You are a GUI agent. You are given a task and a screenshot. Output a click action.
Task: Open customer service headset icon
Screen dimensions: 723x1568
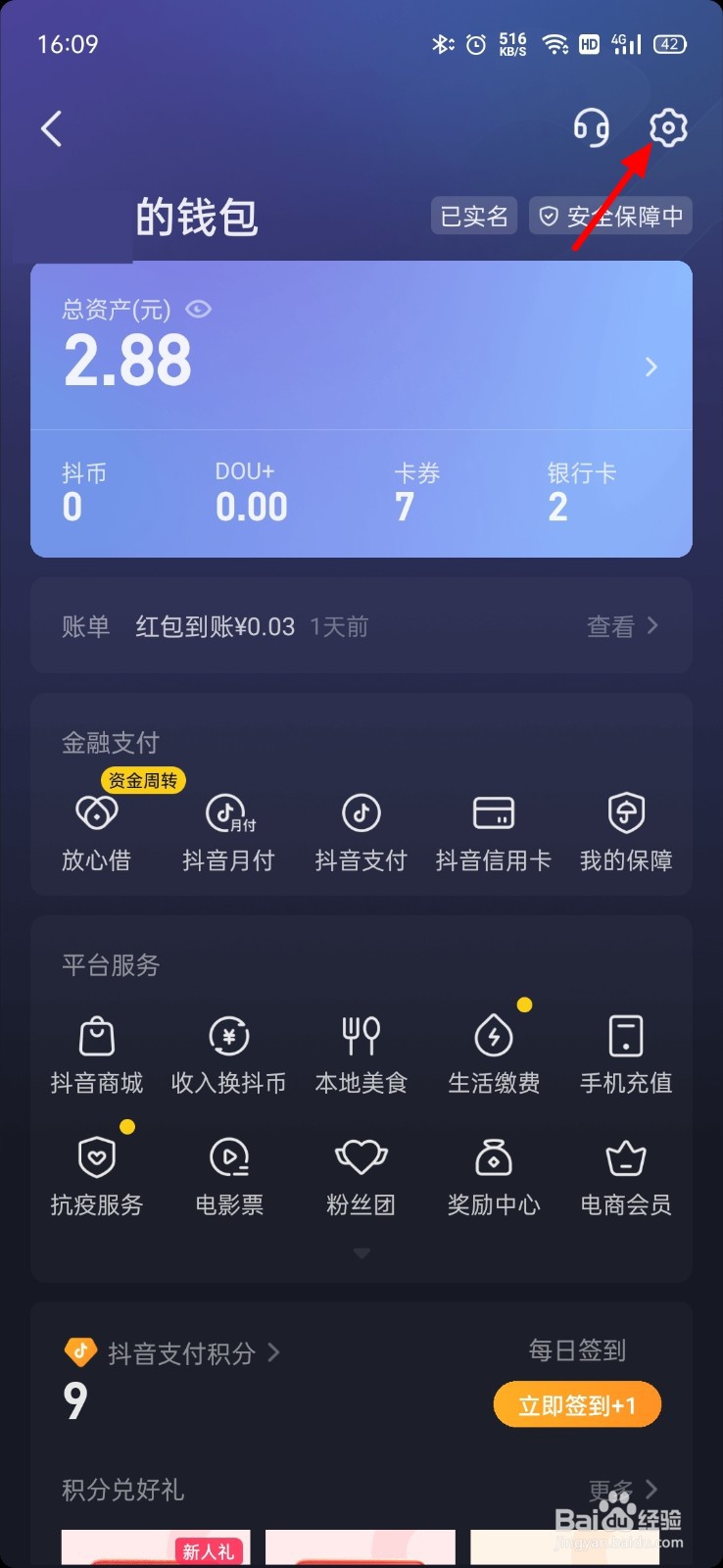pos(591,128)
